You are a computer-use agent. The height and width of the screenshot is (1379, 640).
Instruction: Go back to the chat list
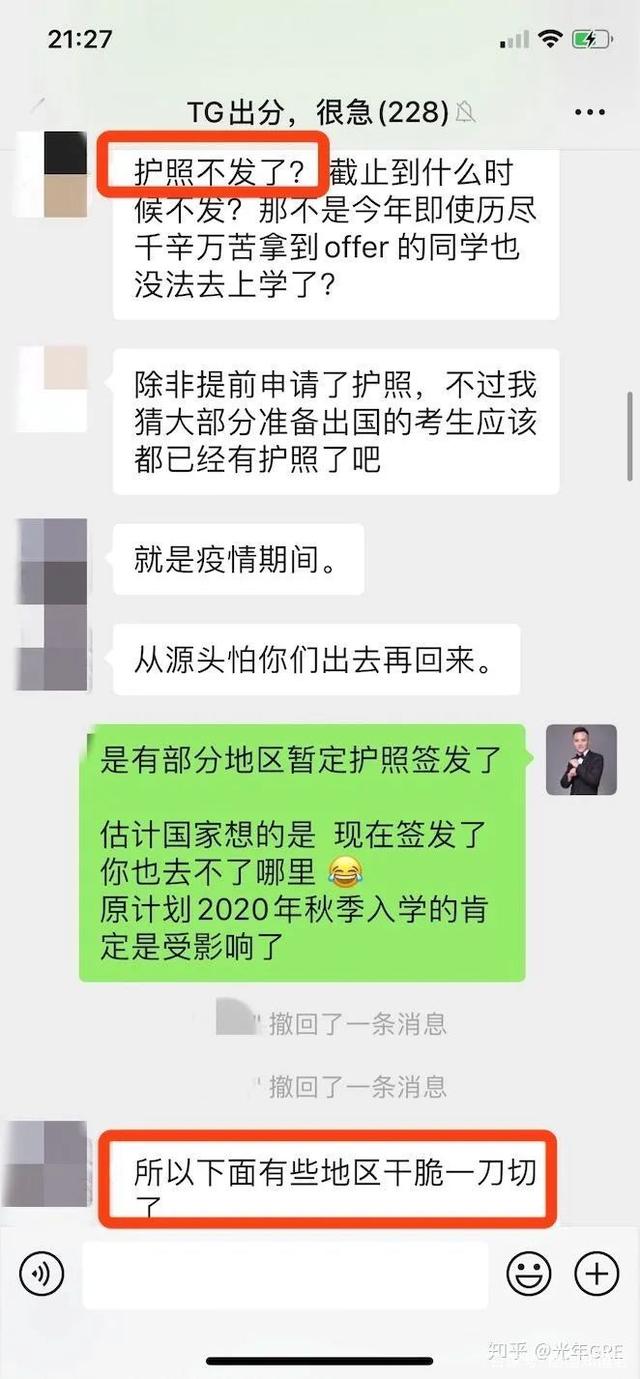38,109
